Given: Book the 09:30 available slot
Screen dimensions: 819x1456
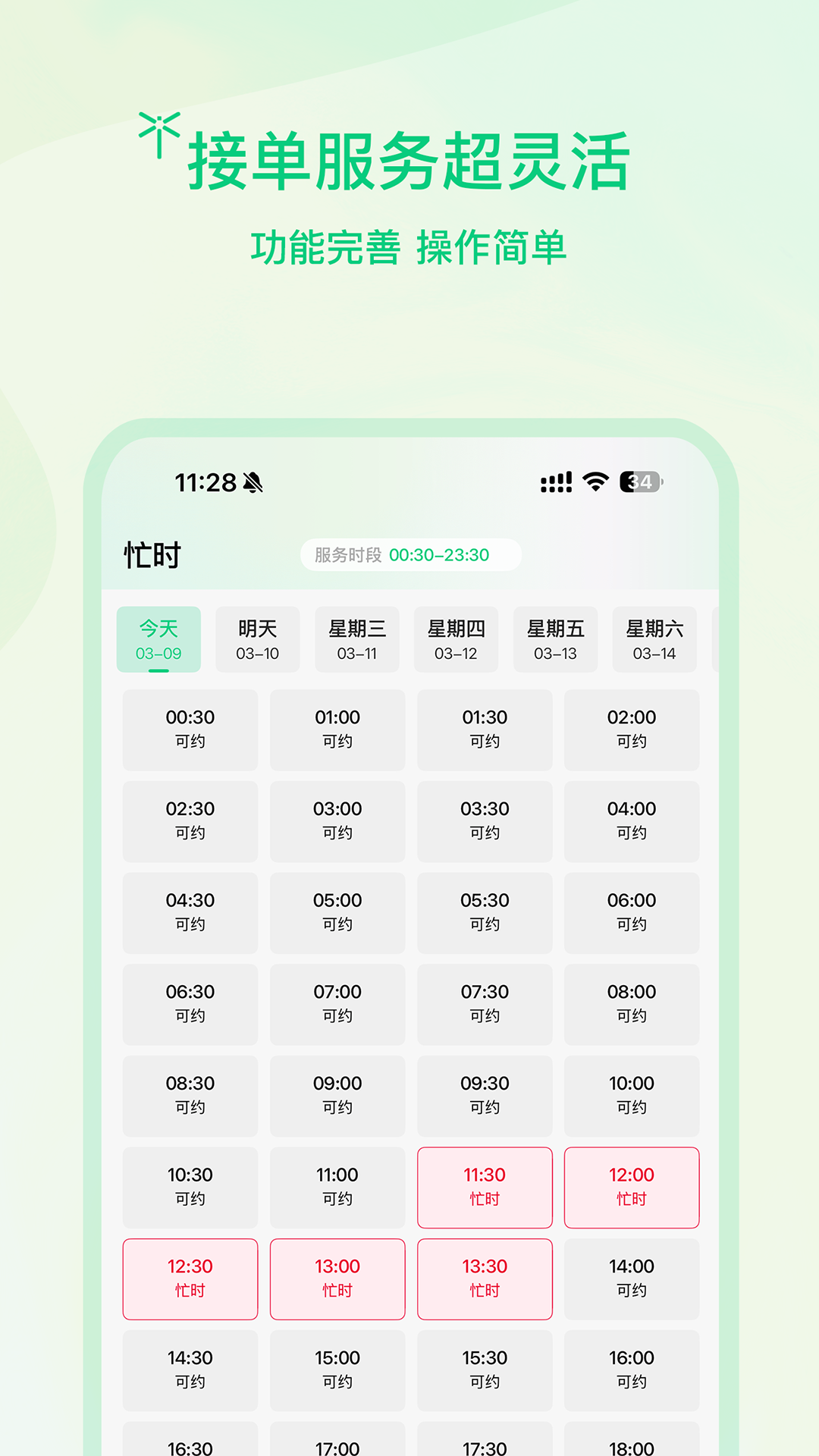Looking at the screenshot, I should coord(485,1096).
